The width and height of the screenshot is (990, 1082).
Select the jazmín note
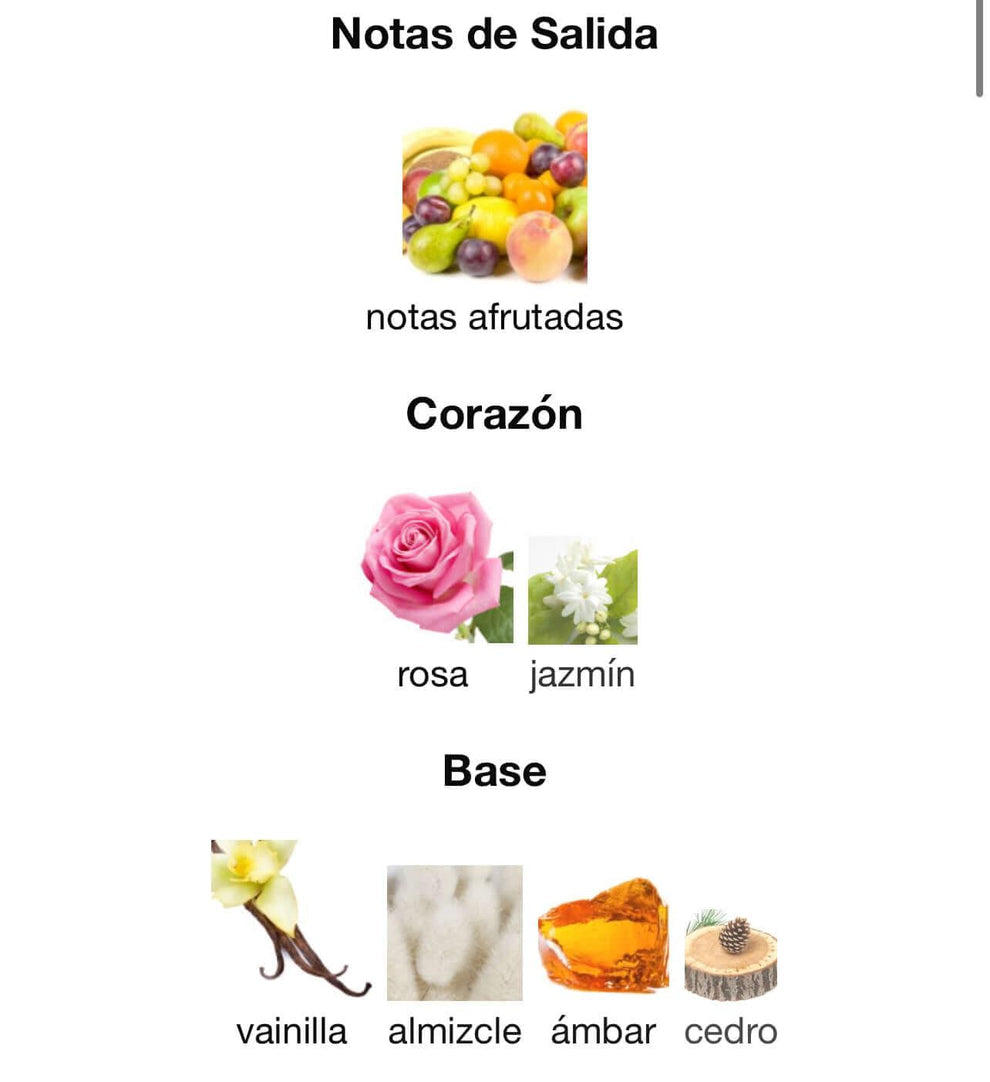(582, 590)
